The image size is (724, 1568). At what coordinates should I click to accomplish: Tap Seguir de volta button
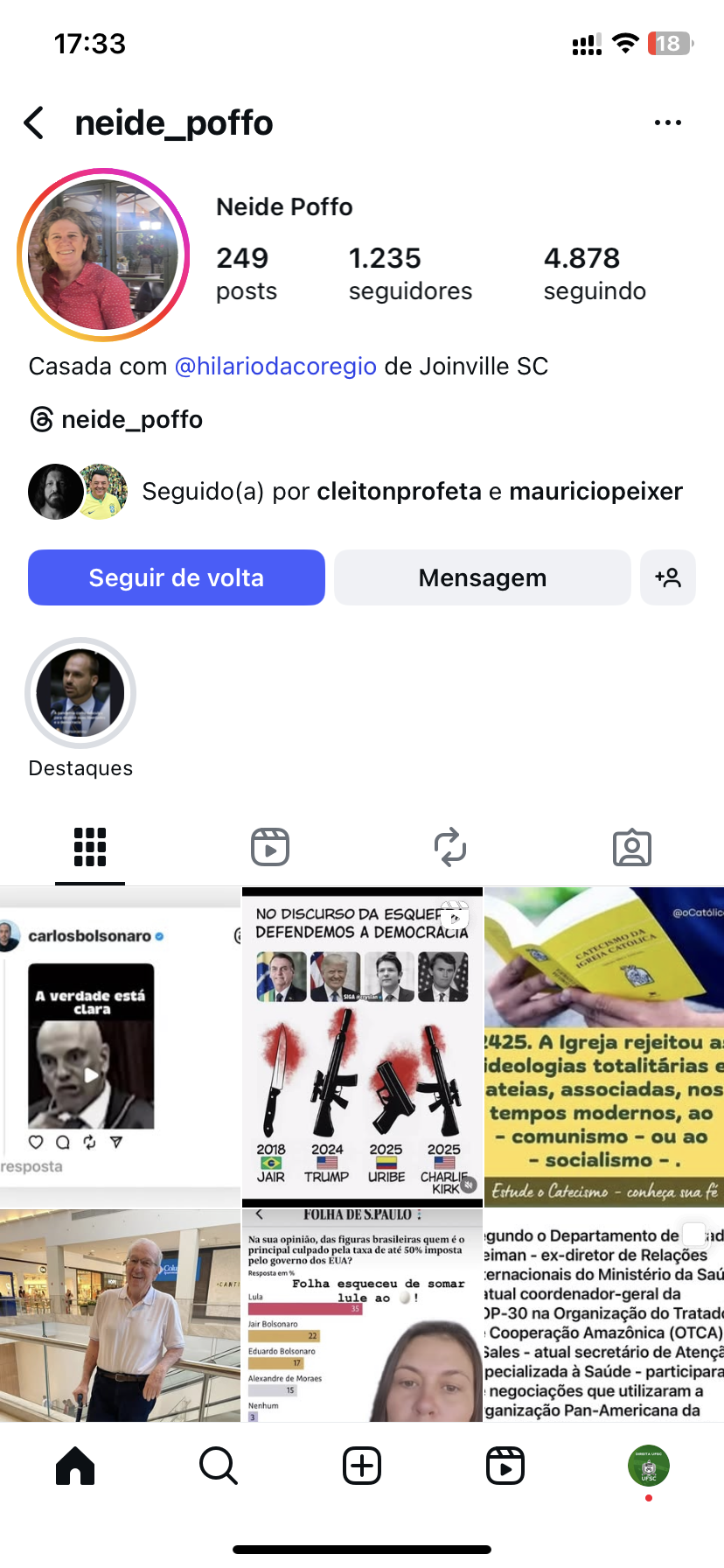(x=177, y=577)
